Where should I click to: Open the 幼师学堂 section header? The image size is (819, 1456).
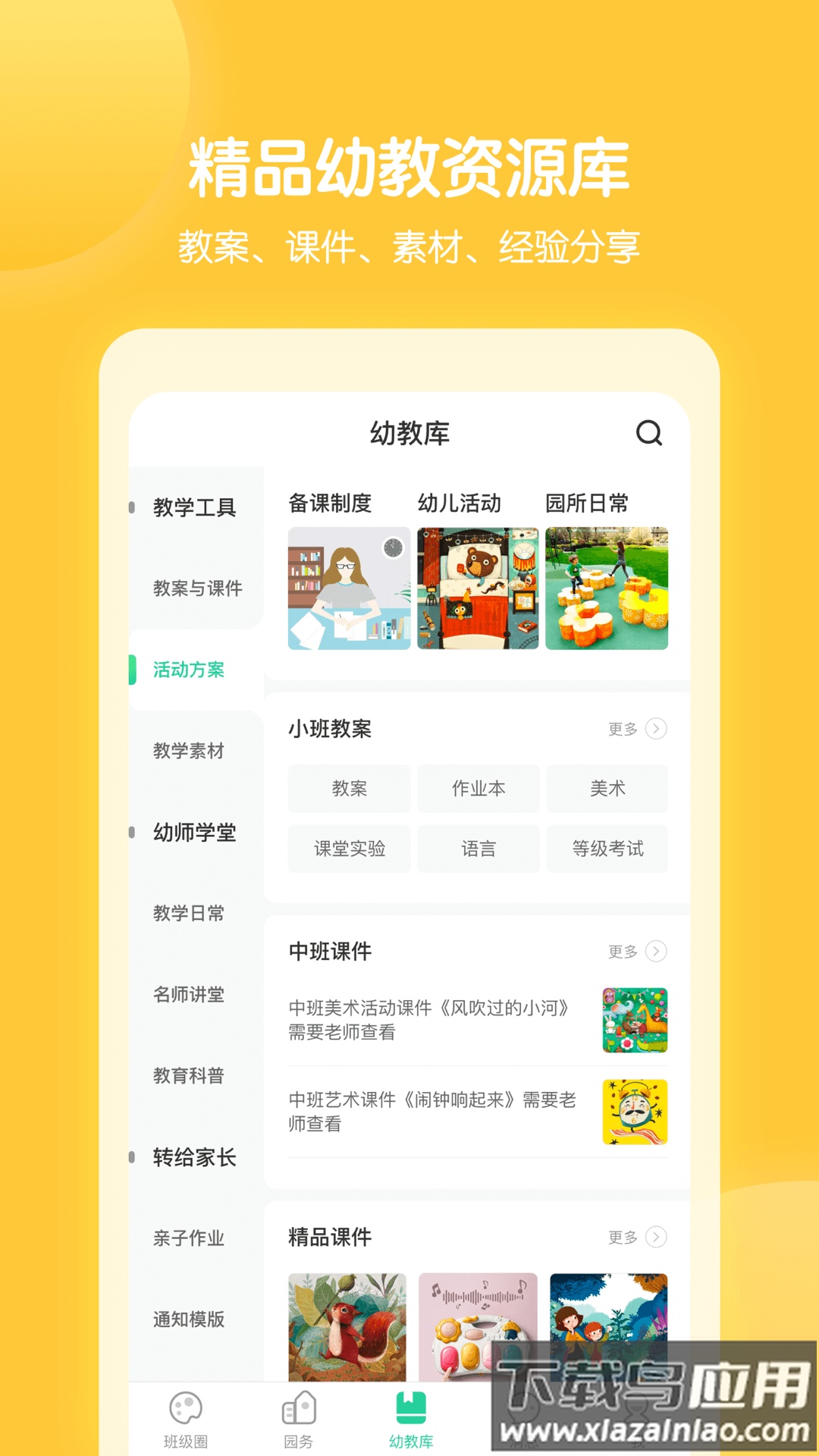[x=193, y=832]
